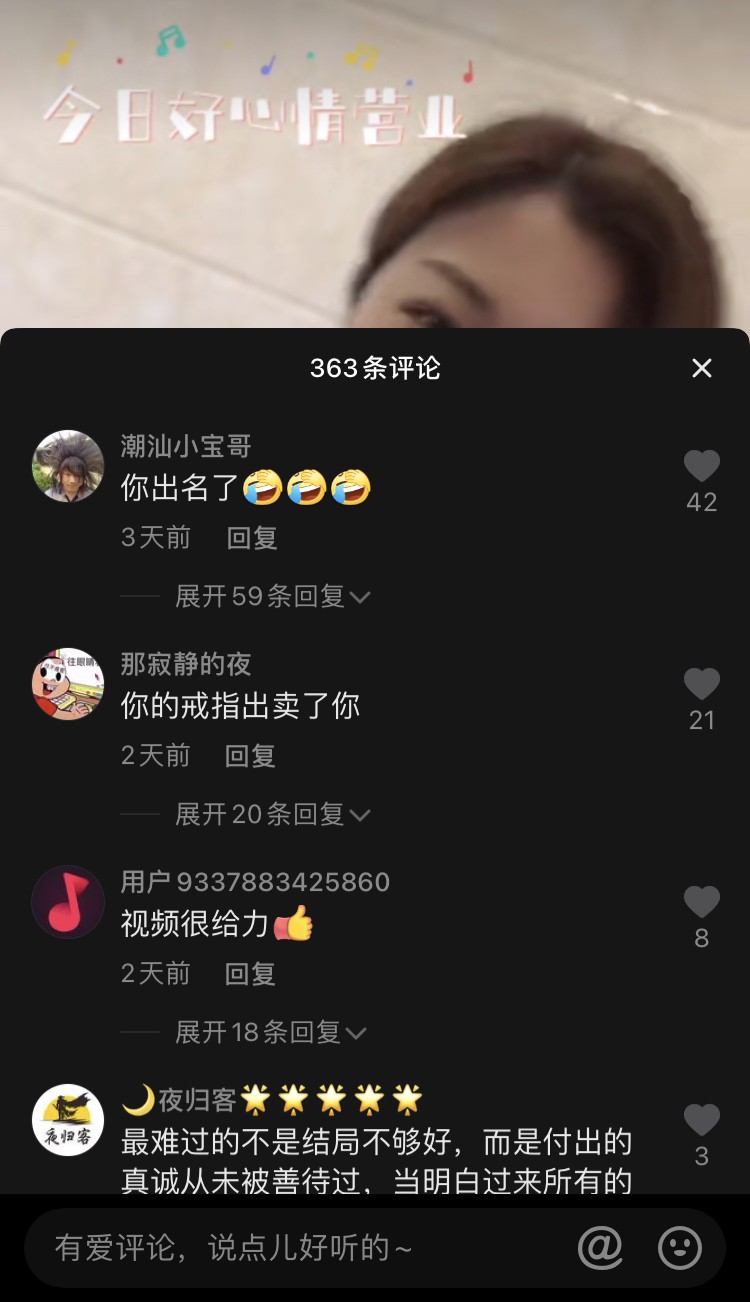Reply to 用户9337883425860's comment
750x1302 pixels.
(250, 974)
